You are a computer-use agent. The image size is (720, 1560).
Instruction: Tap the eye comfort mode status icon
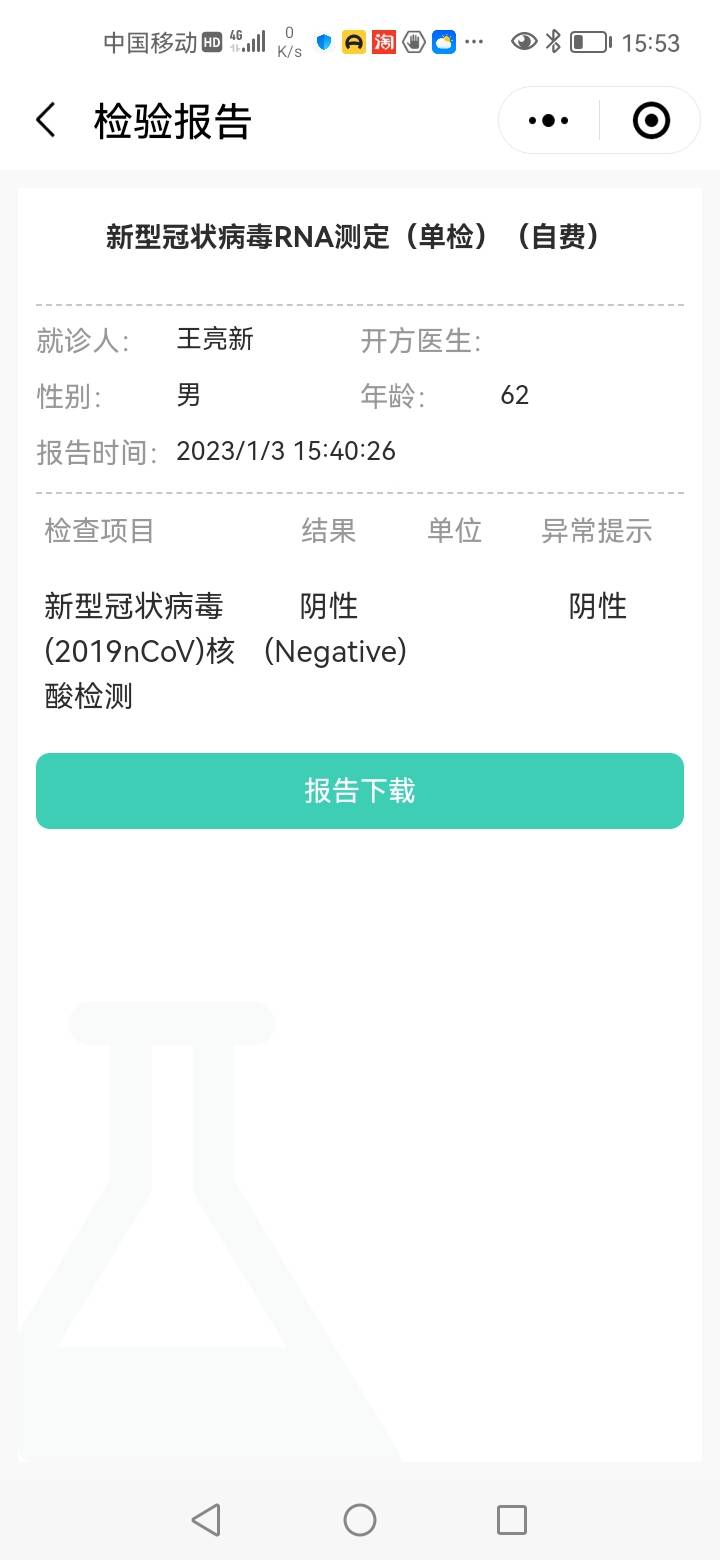click(x=522, y=42)
